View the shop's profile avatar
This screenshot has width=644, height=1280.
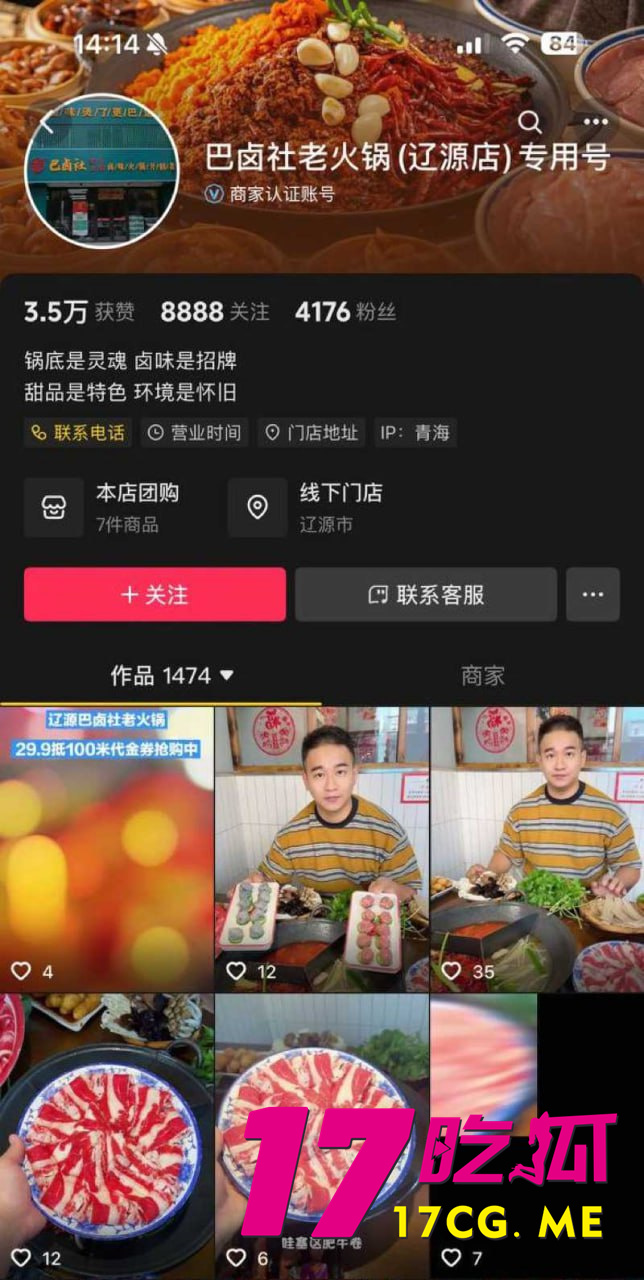(x=102, y=171)
